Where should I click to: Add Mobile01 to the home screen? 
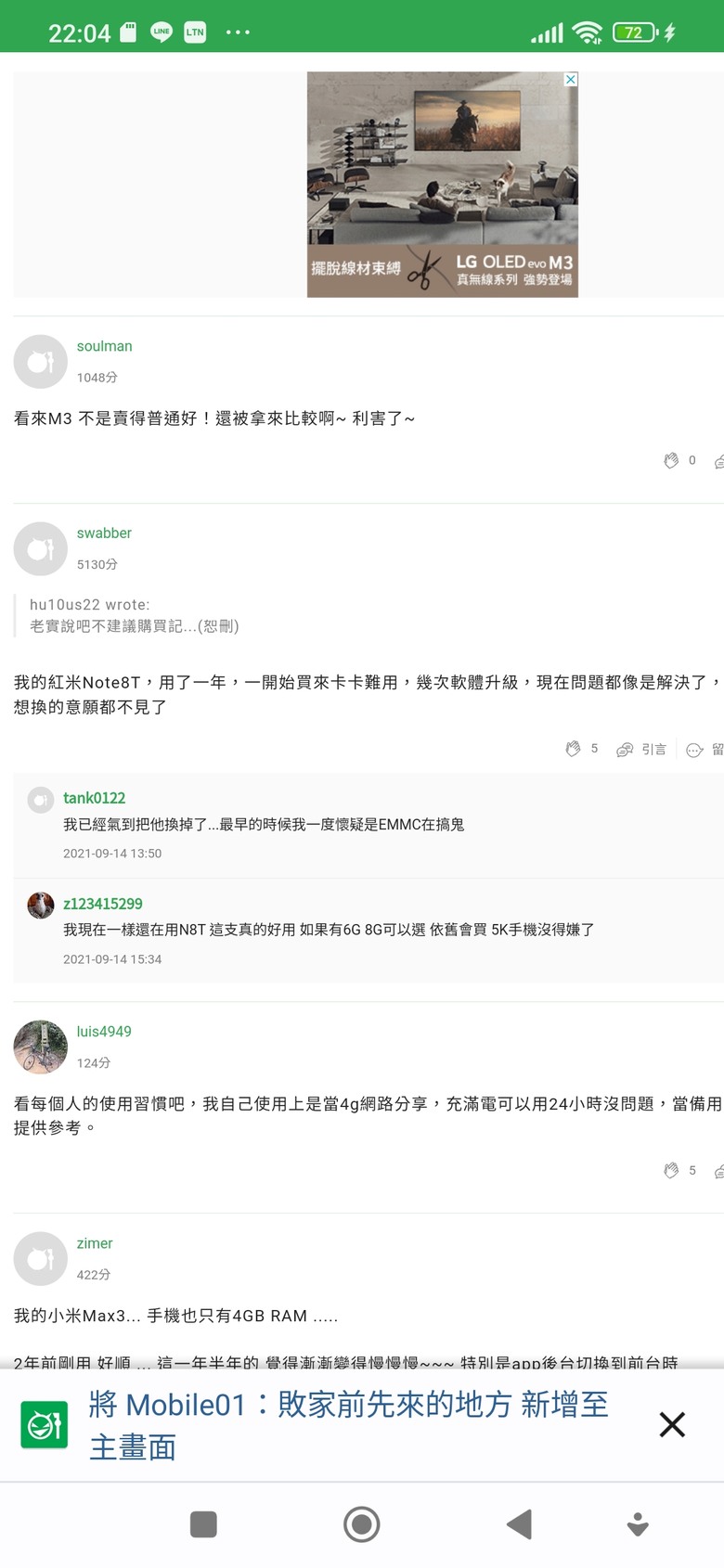tap(348, 1424)
